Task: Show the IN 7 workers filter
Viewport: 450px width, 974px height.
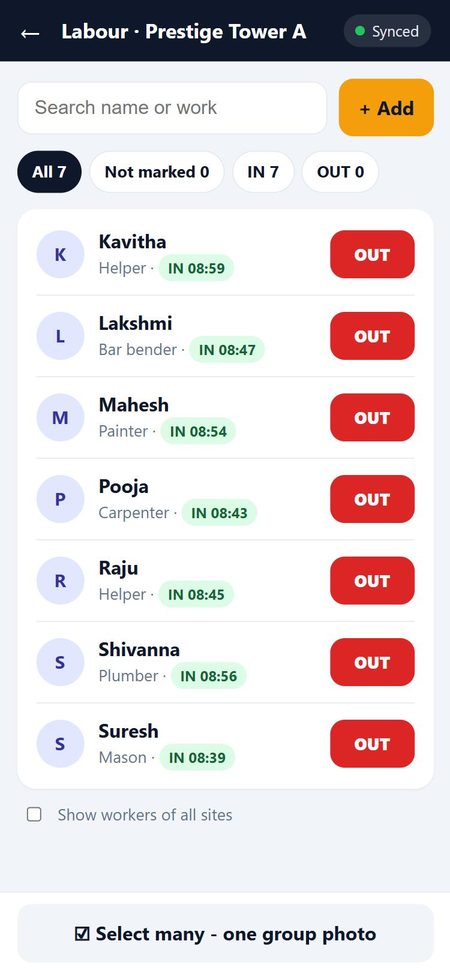Action: point(263,171)
